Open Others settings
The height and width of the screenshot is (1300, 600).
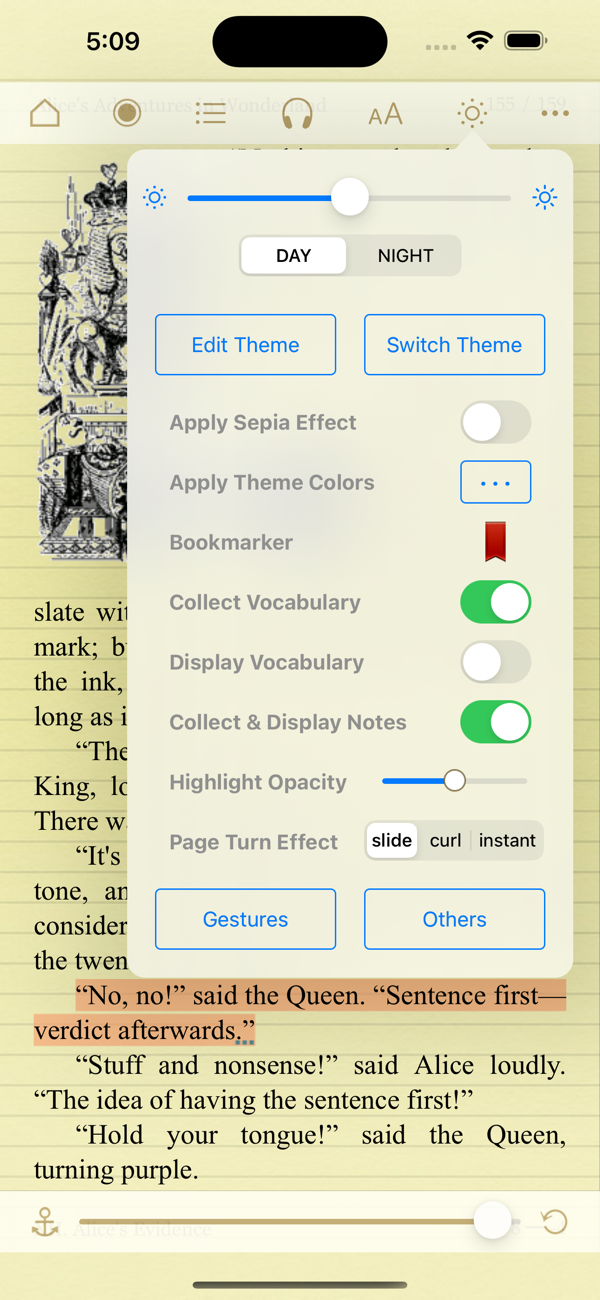[454, 919]
